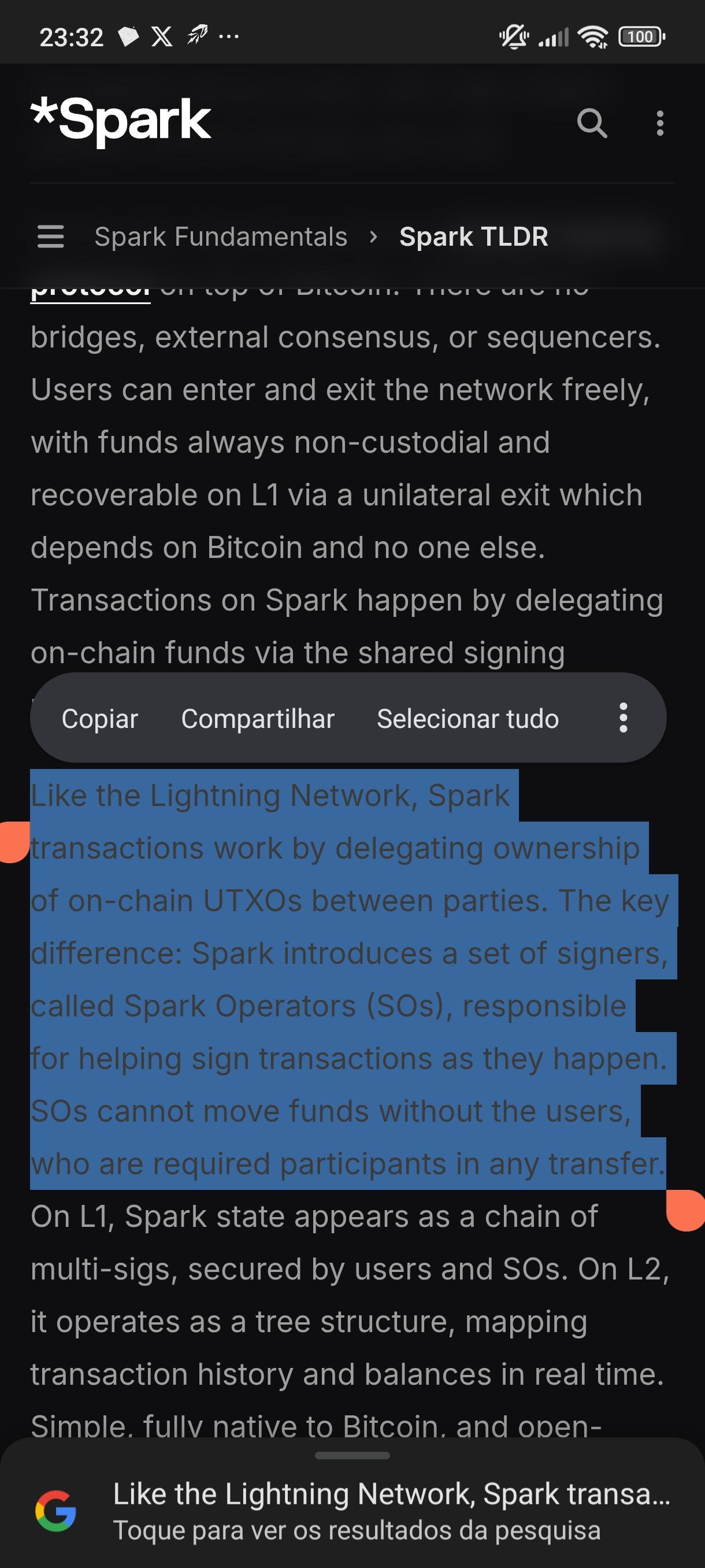Open the hamburger sidebar menu

click(x=50, y=237)
